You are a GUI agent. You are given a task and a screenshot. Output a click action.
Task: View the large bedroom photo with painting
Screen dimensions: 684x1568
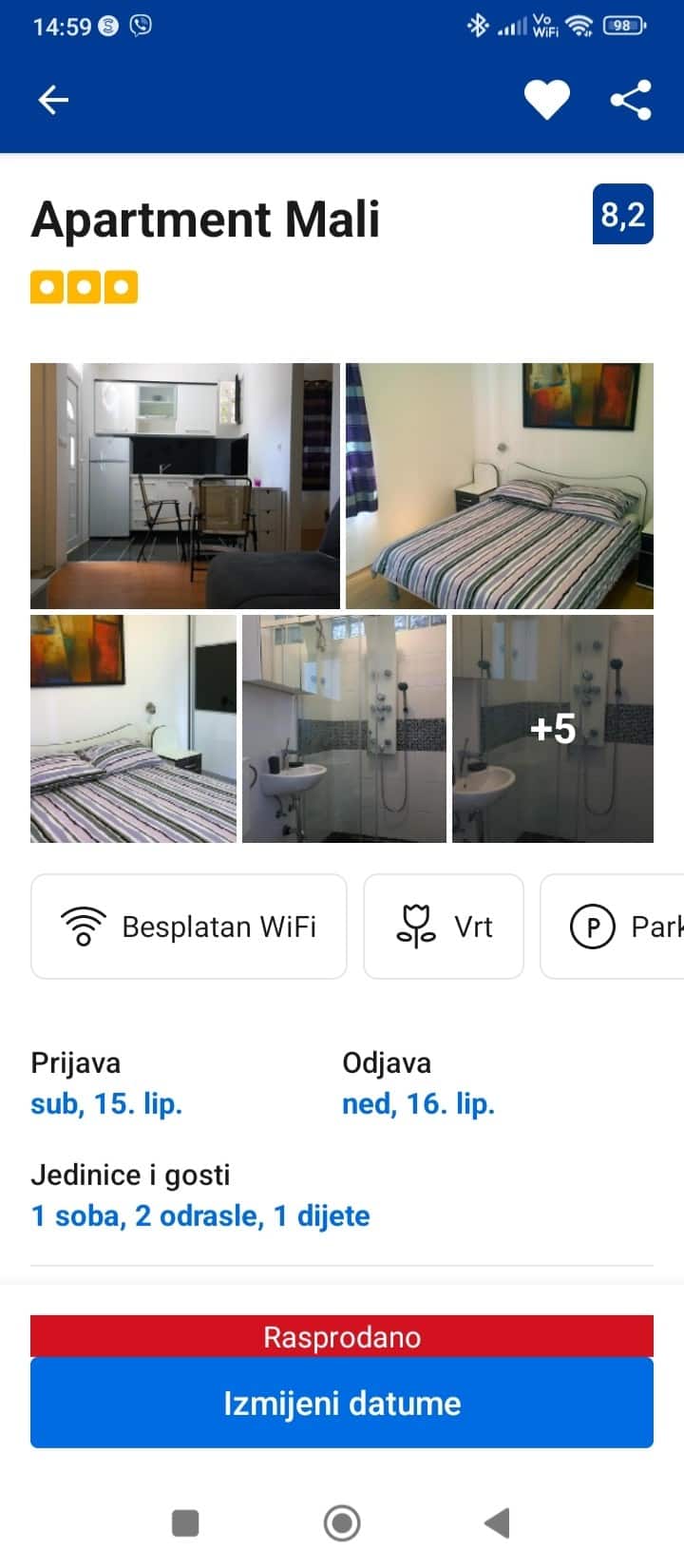pos(500,486)
